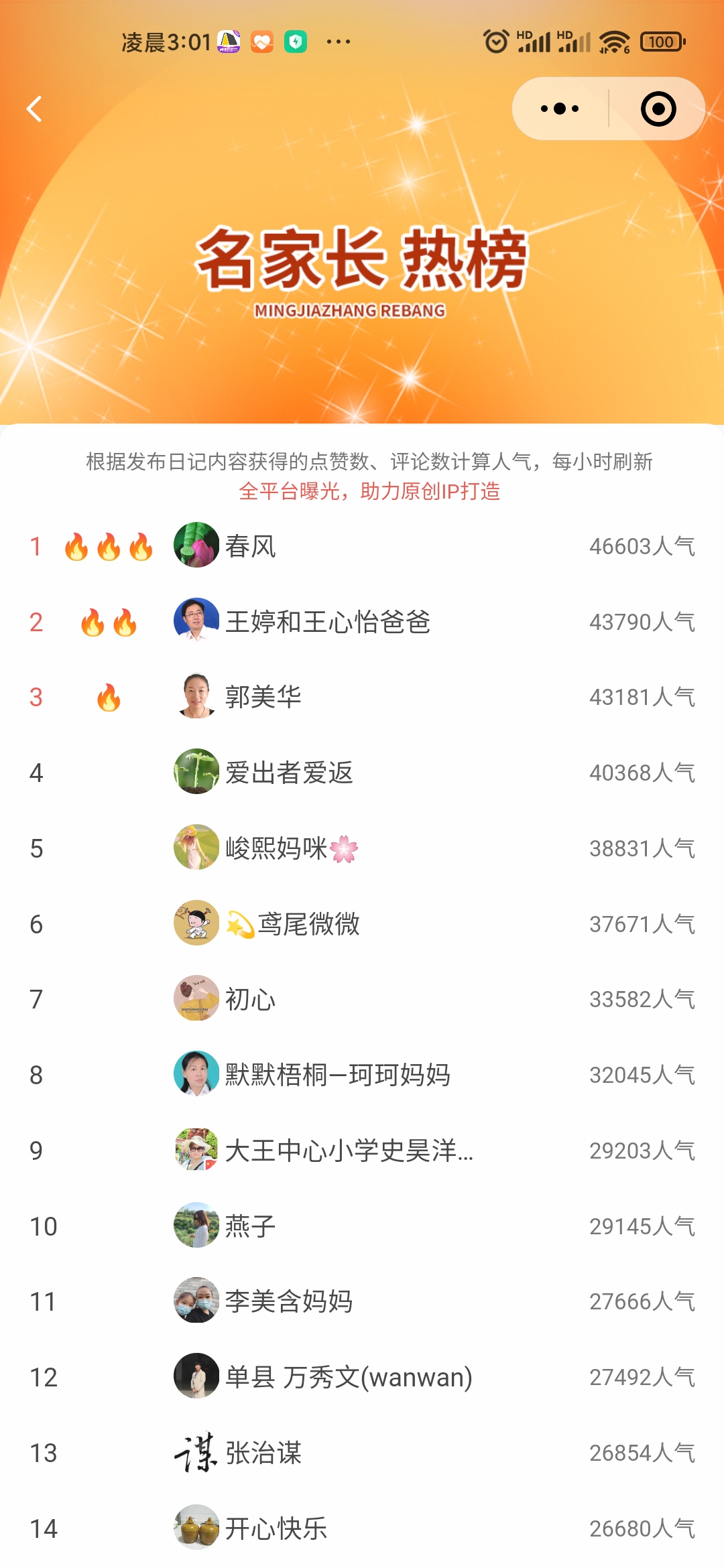Tap the mini program close circle button
The height and width of the screenshot is (1568, 724).
tap(658, 108)
